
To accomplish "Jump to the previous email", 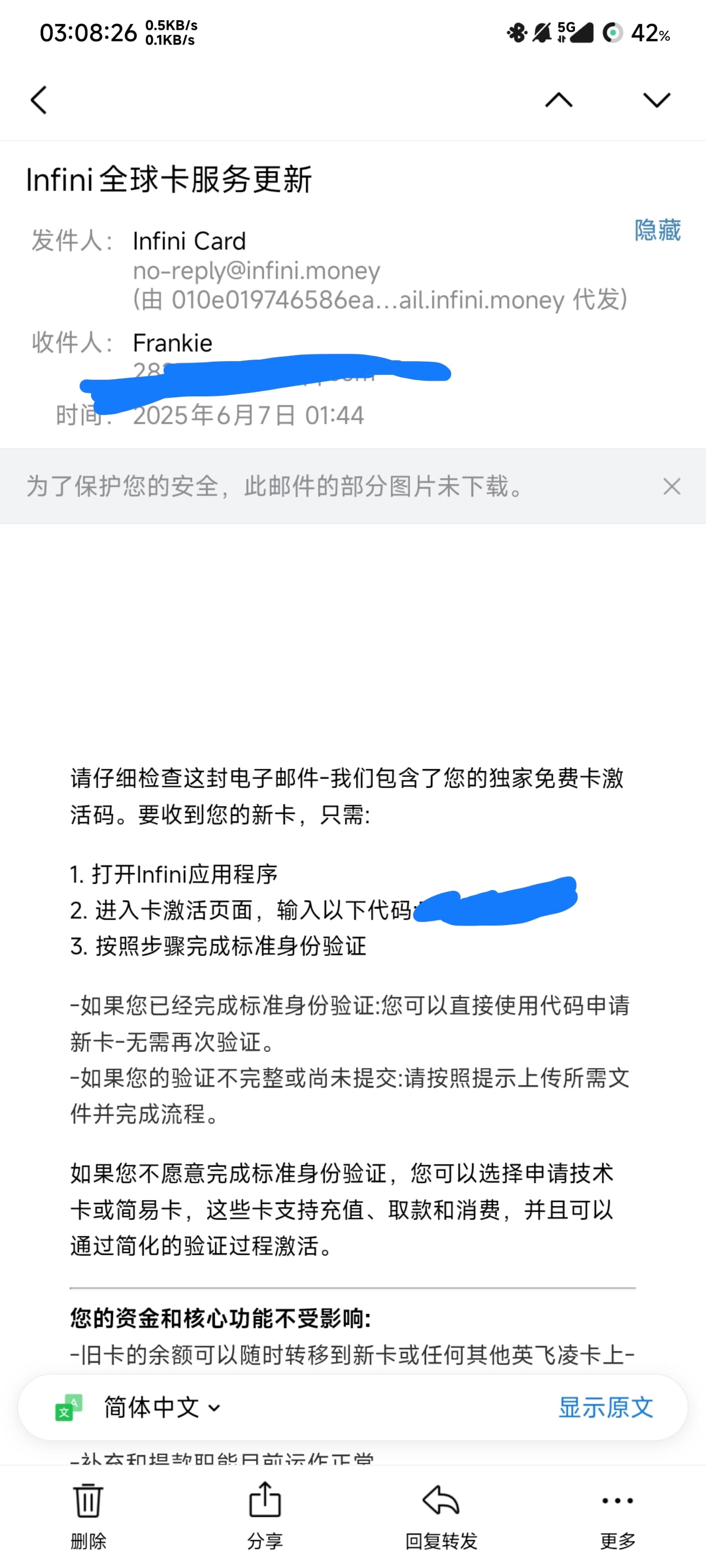I will click(558, 100).
